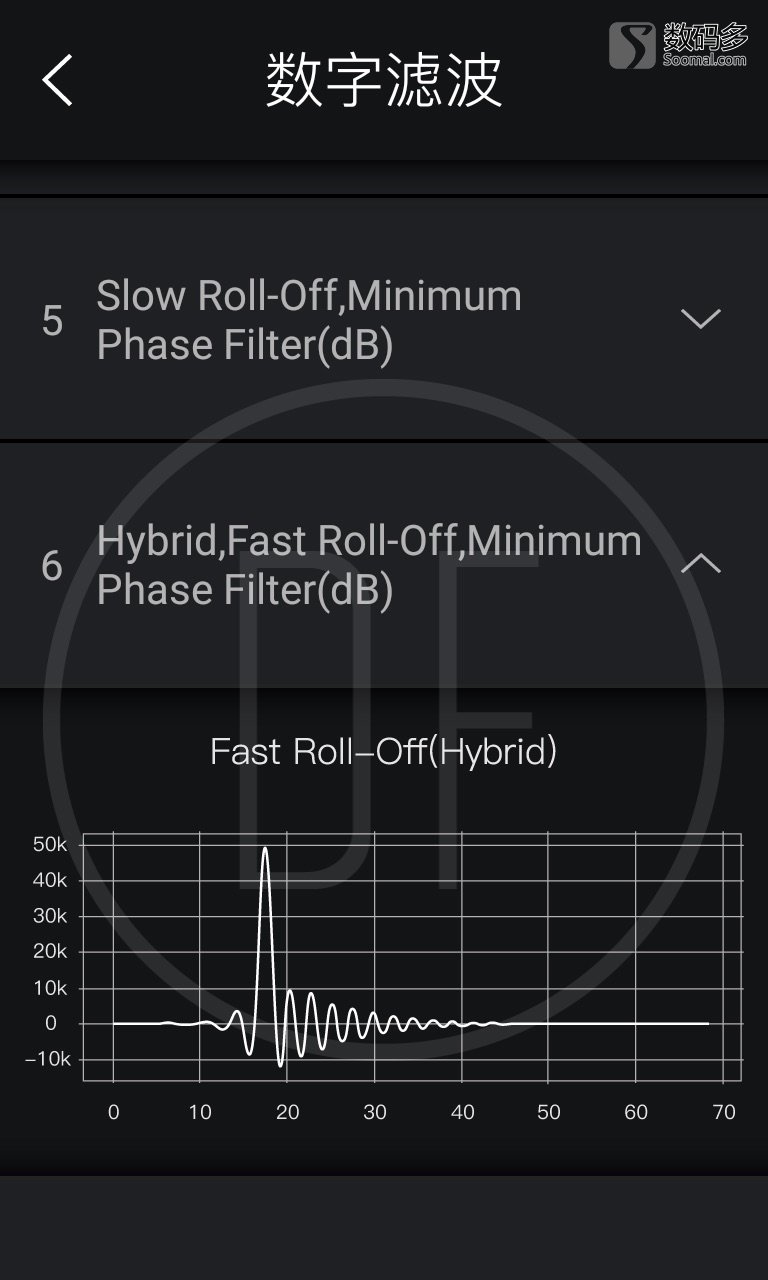Viewport: 768px width, 1280px height.
Task: Tap the Fast Roll-Off(Hybrid) chart title
Action: 384,751
